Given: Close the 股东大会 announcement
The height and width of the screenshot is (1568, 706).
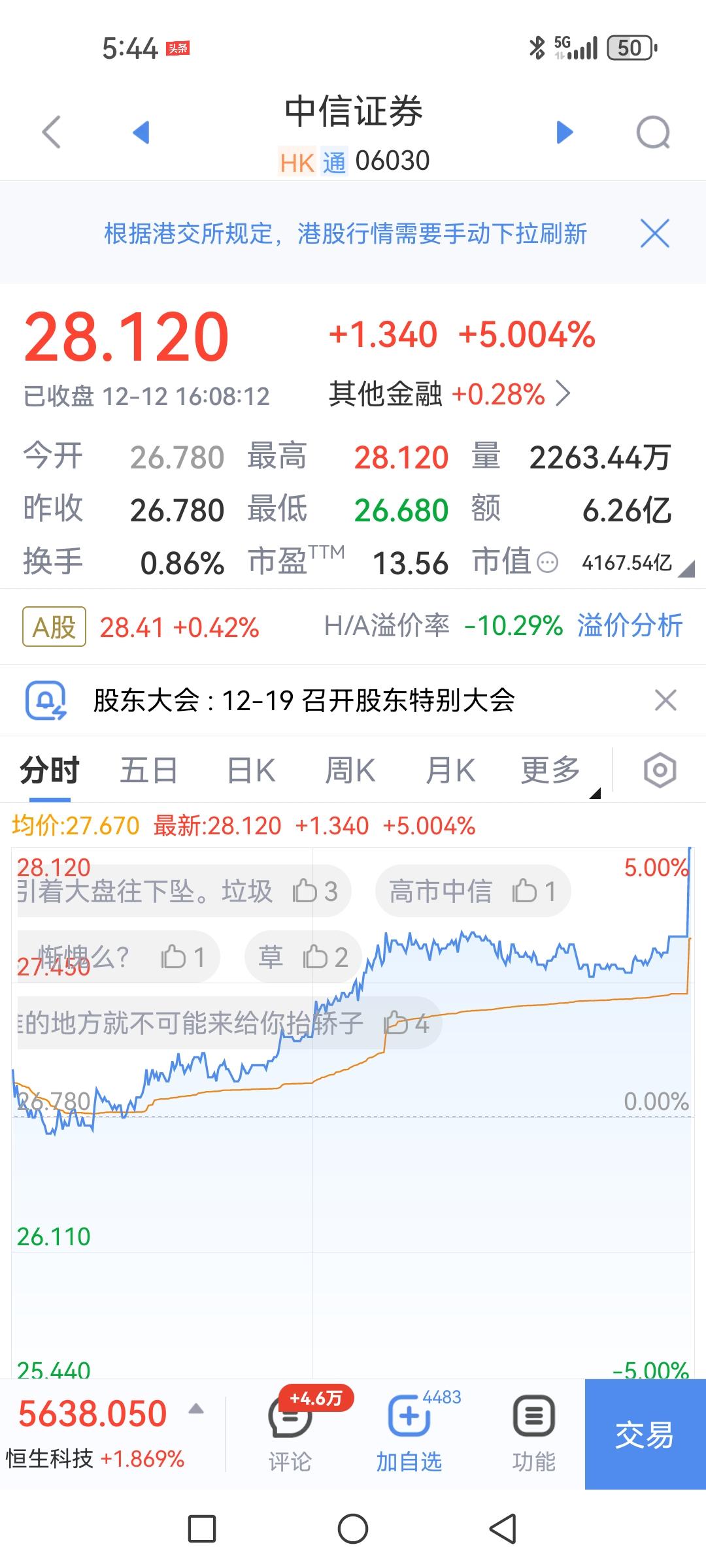Looking at the screenshot, I should [665, 700].
